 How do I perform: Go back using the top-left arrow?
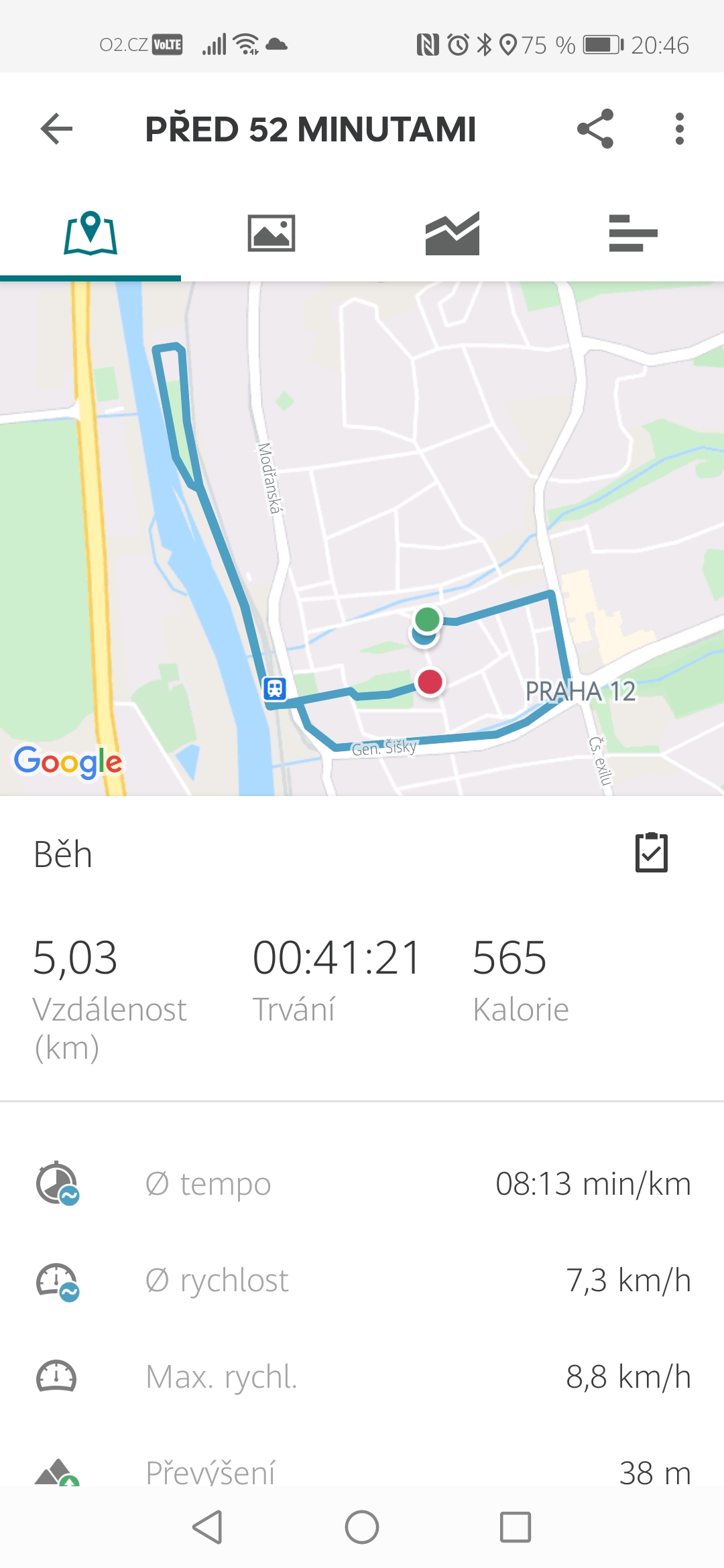pyautogui.click(x=56, y=129)
